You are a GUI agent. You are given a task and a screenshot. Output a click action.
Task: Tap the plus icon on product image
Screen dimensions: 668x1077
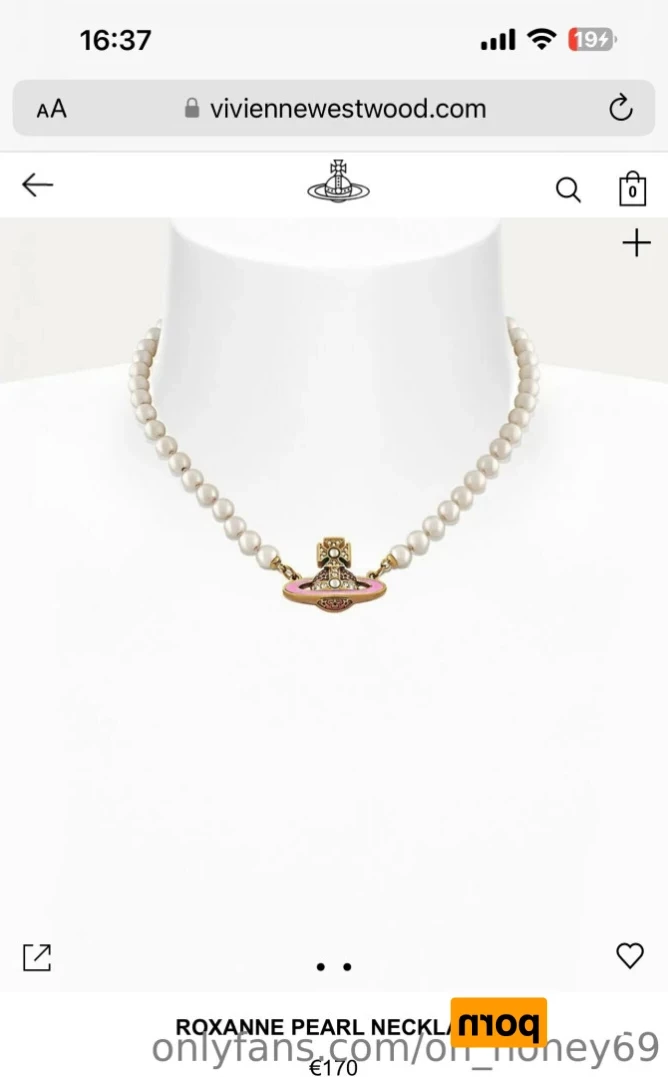(636, 243)
